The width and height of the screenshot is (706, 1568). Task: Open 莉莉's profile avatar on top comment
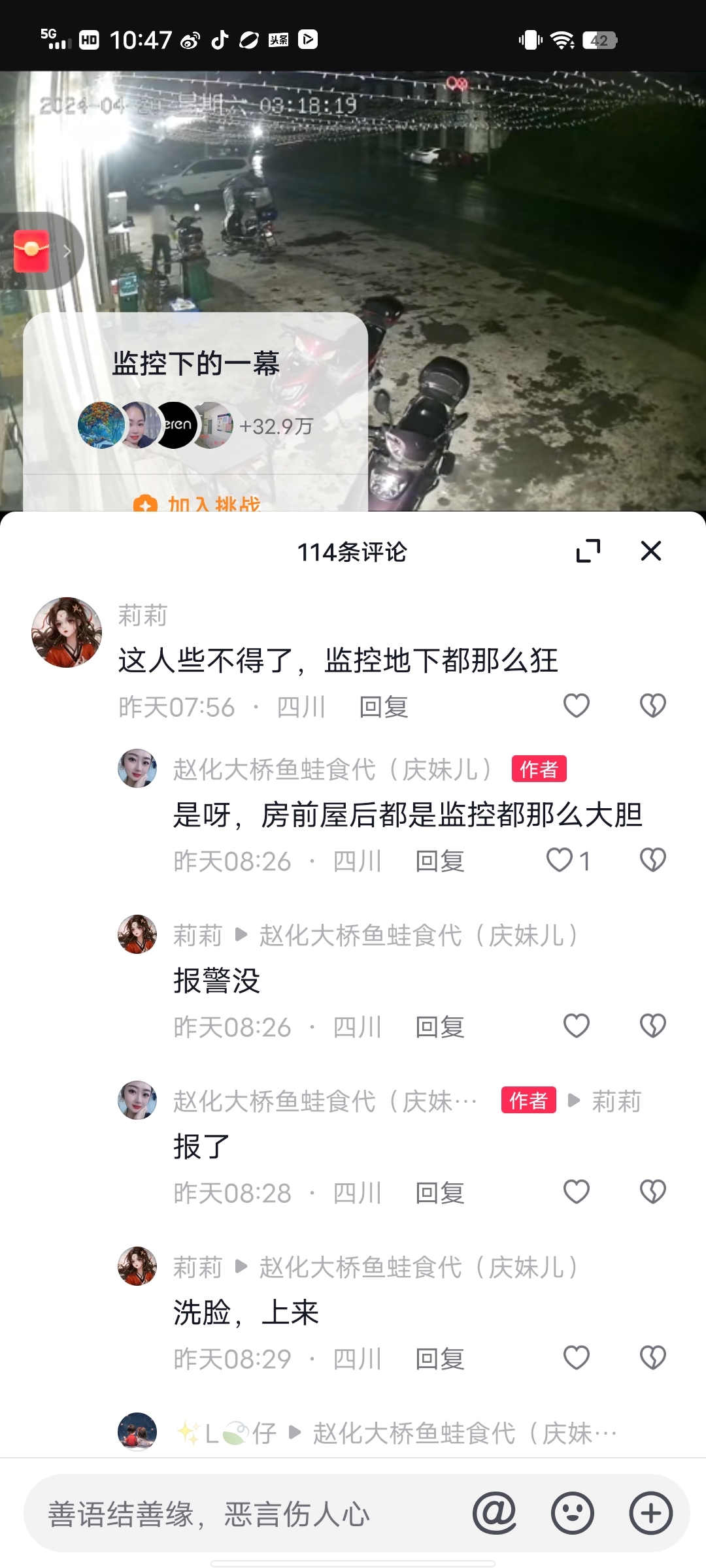[x=67, y=632]
